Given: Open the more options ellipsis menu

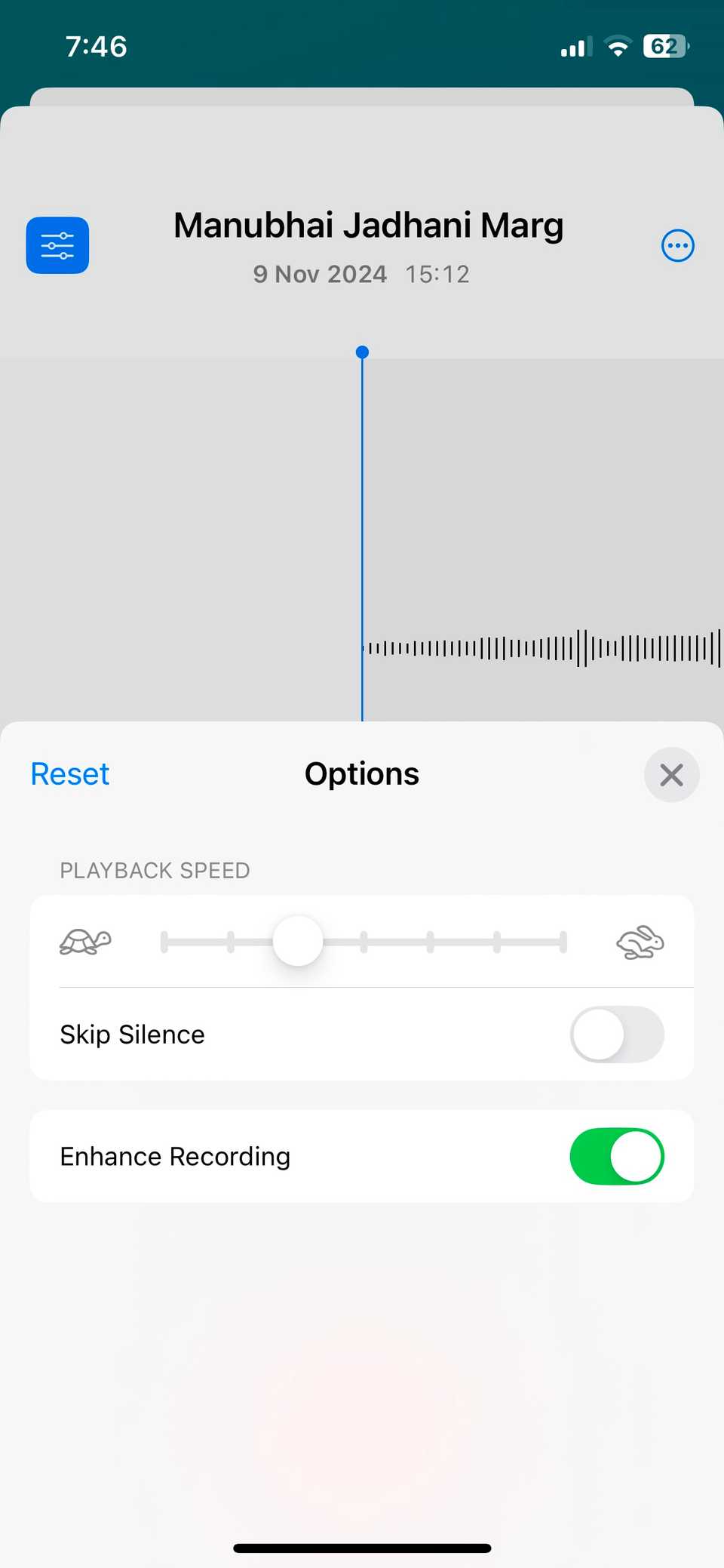Looking at the screenshot, I should 677,245.
